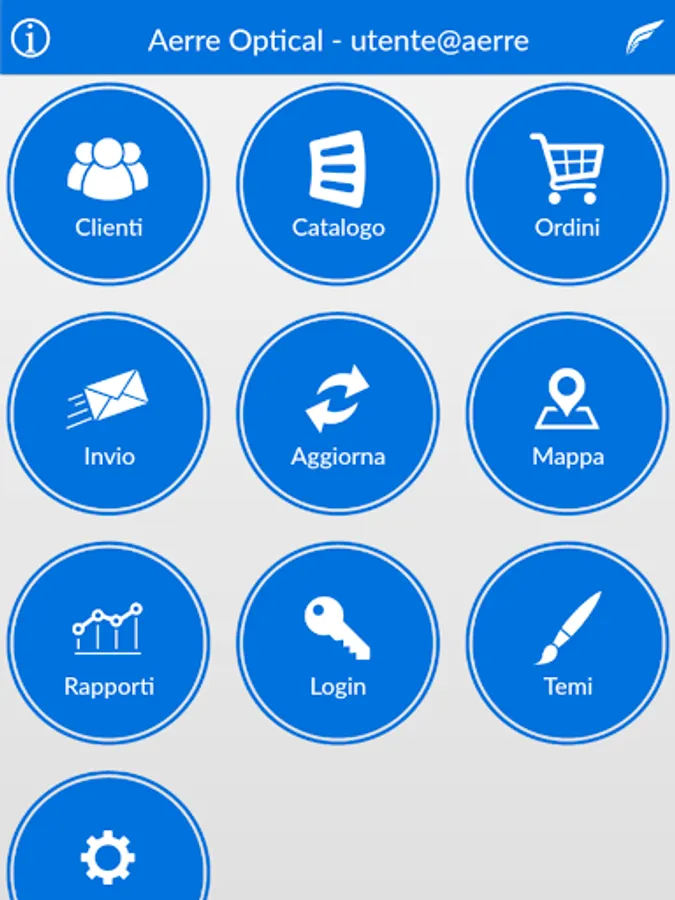Image resolution: width=675 pixels, height=900 pixels.
Task: View the Rapporti charts
Action: pyautogui.click(x=109, y=643)
